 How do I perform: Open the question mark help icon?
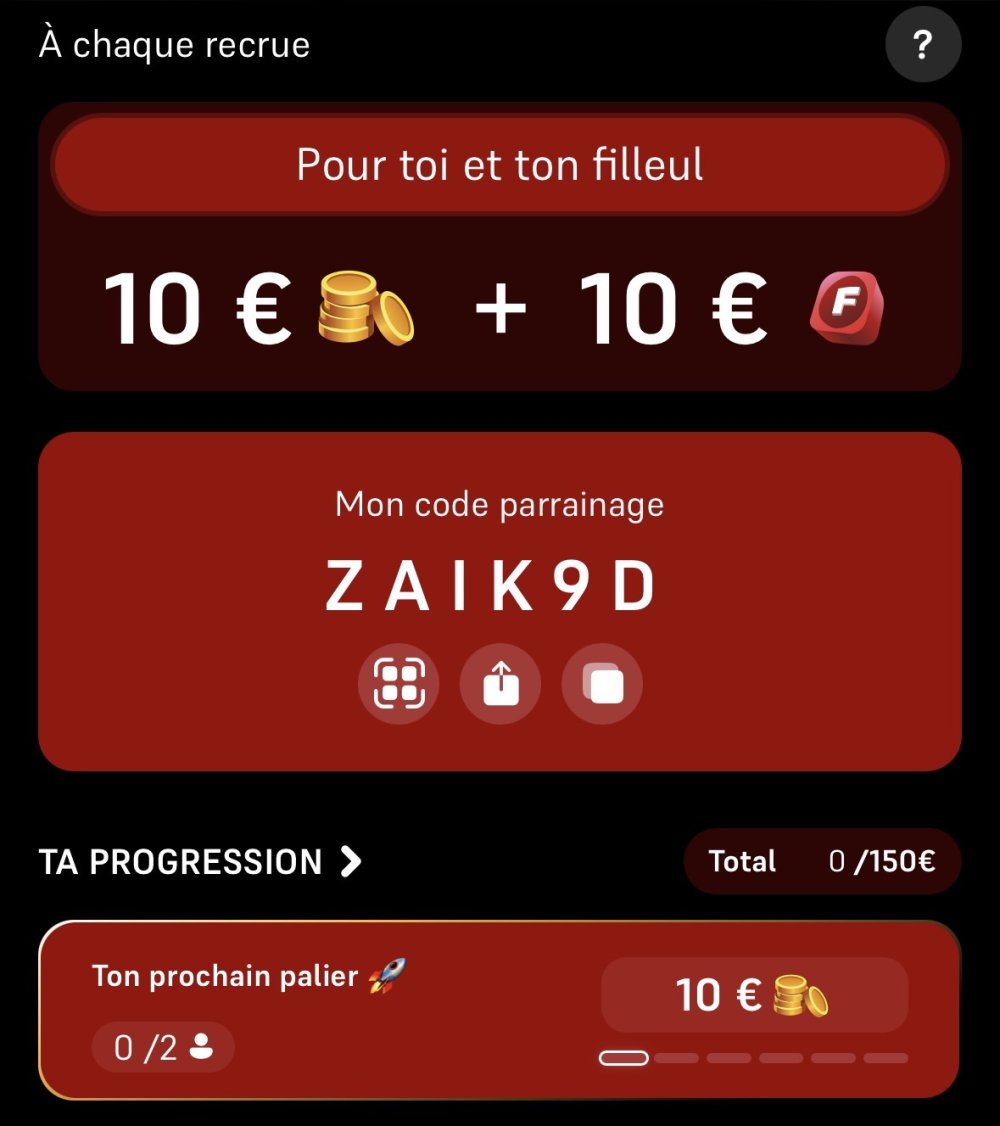922,45
